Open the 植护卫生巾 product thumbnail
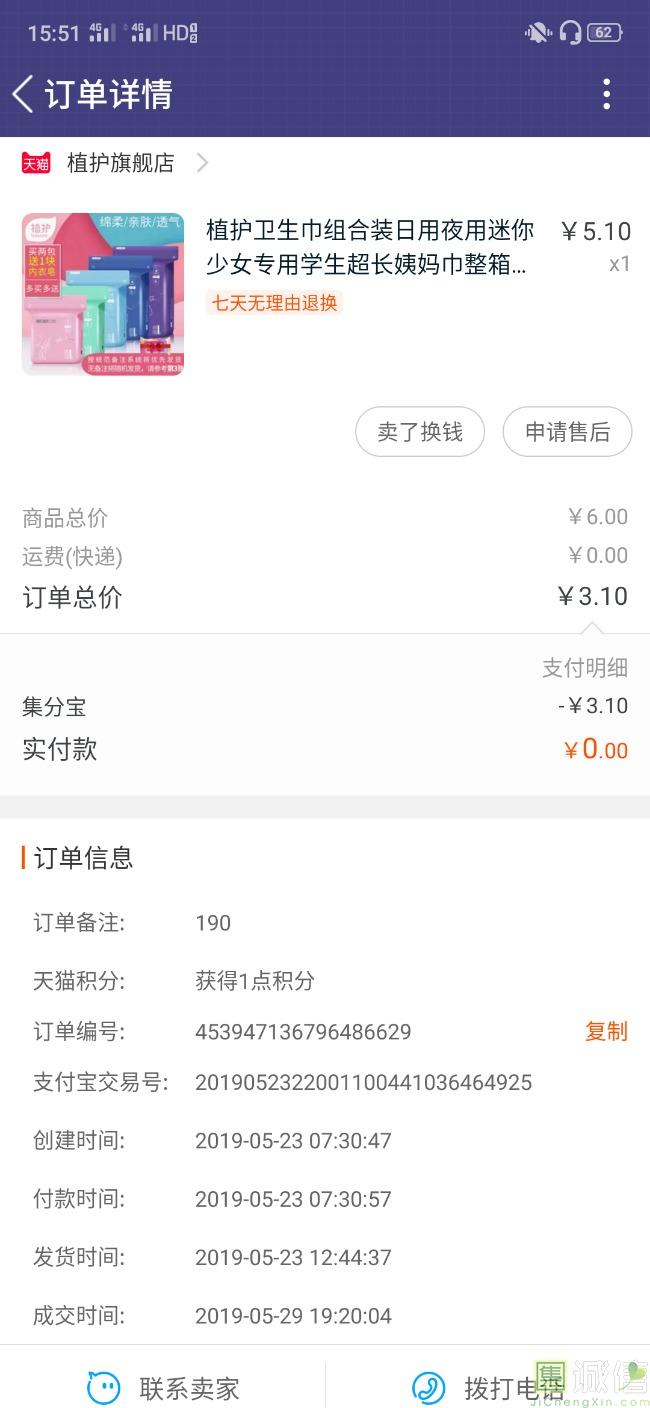The height and width of the screenshot is (1408, 650). [x=103, y=294]
